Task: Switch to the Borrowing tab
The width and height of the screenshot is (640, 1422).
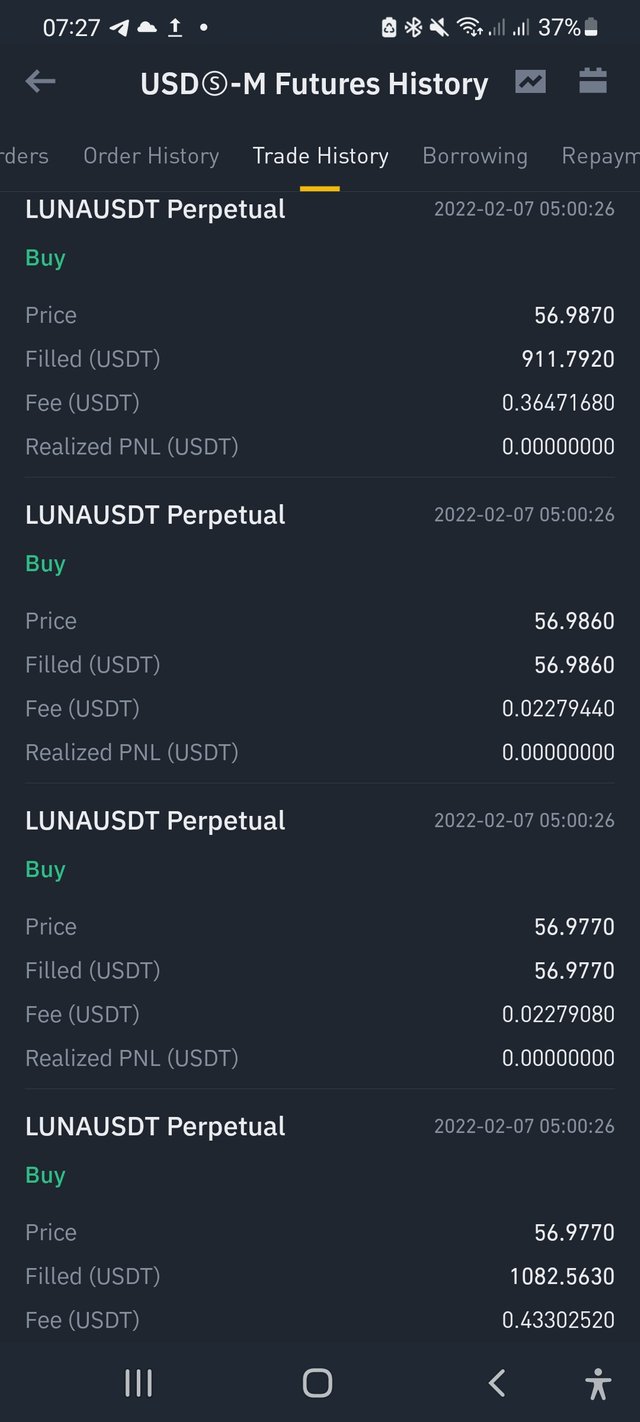Action: [475, 156]
